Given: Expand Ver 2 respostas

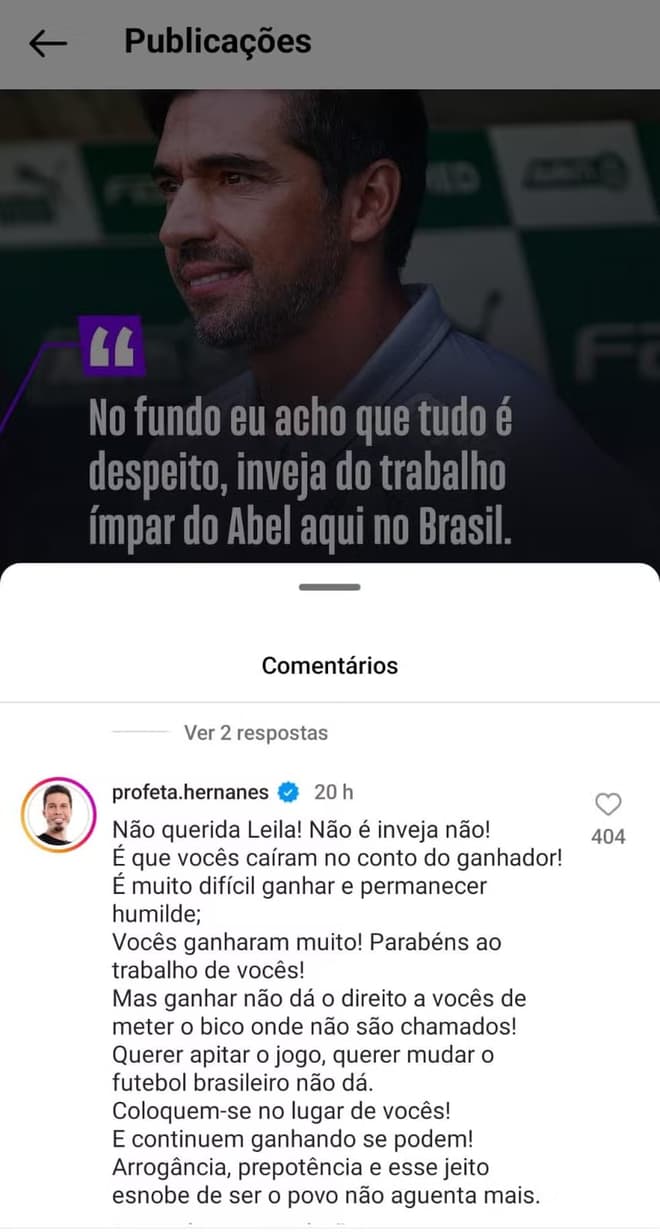Looking at the screenshot, I should 255,733.
